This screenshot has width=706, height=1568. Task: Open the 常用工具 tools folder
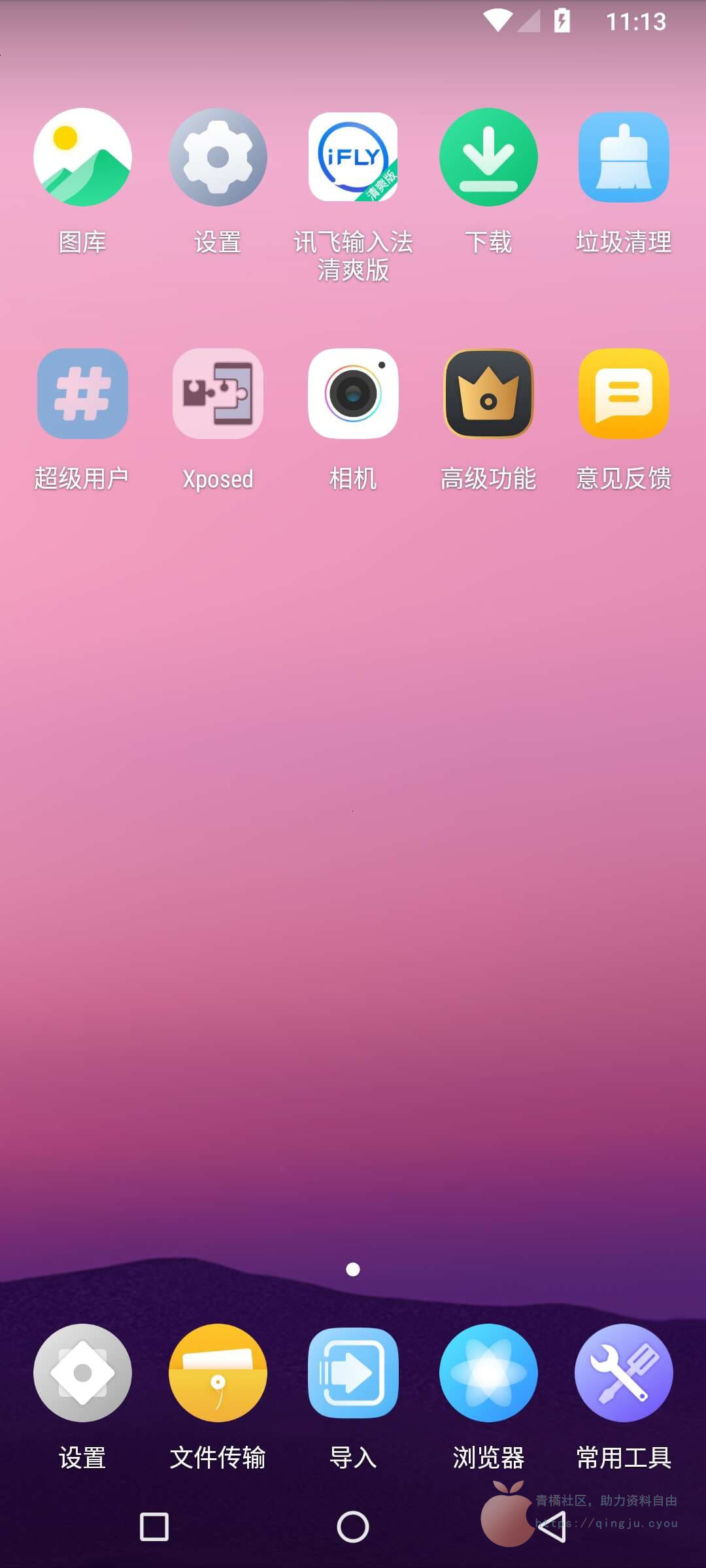[624, 1373]
